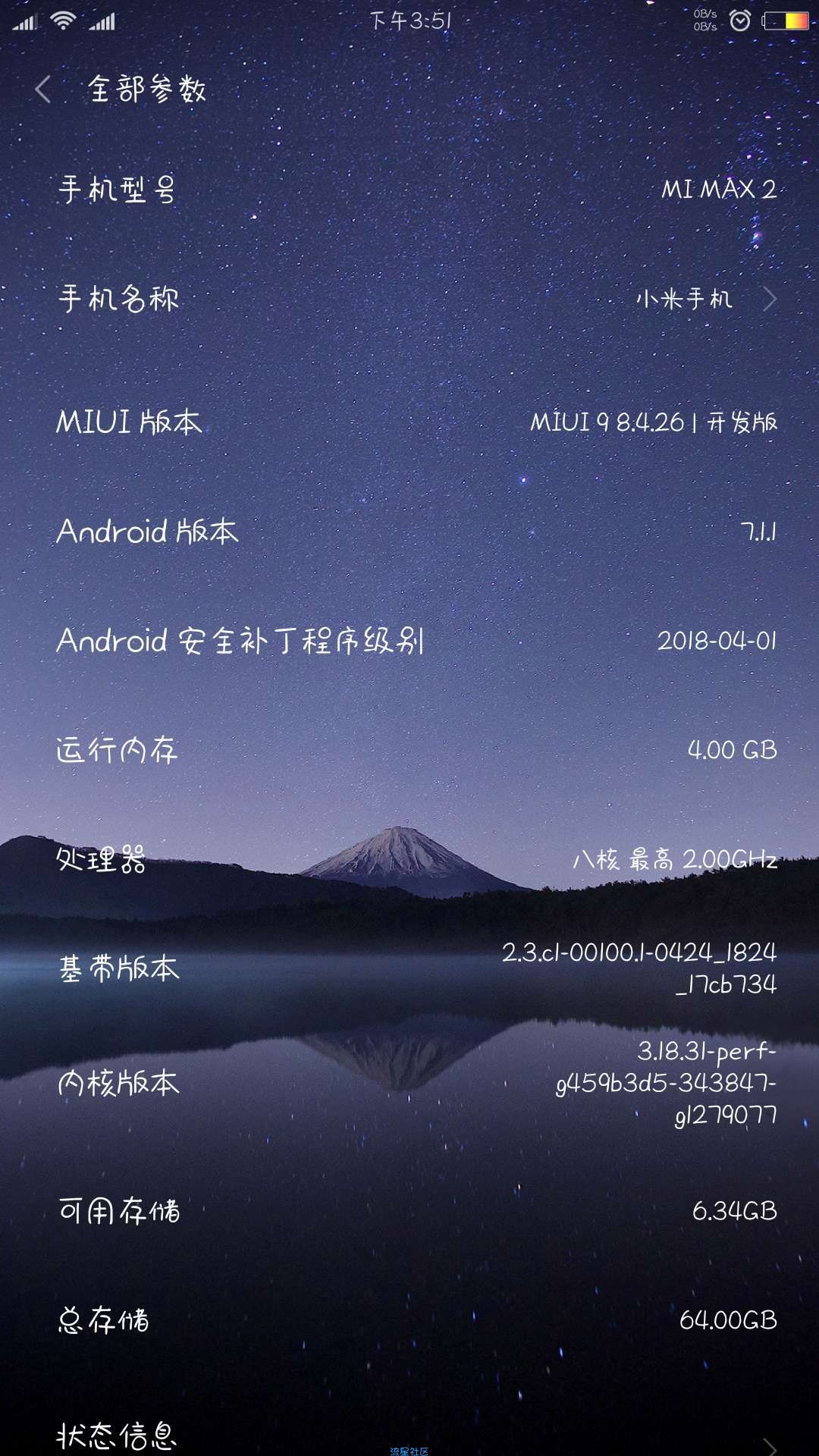Go back from 全部参数 page
Viewport: 819px width, 1456px height.
(43, 89)
